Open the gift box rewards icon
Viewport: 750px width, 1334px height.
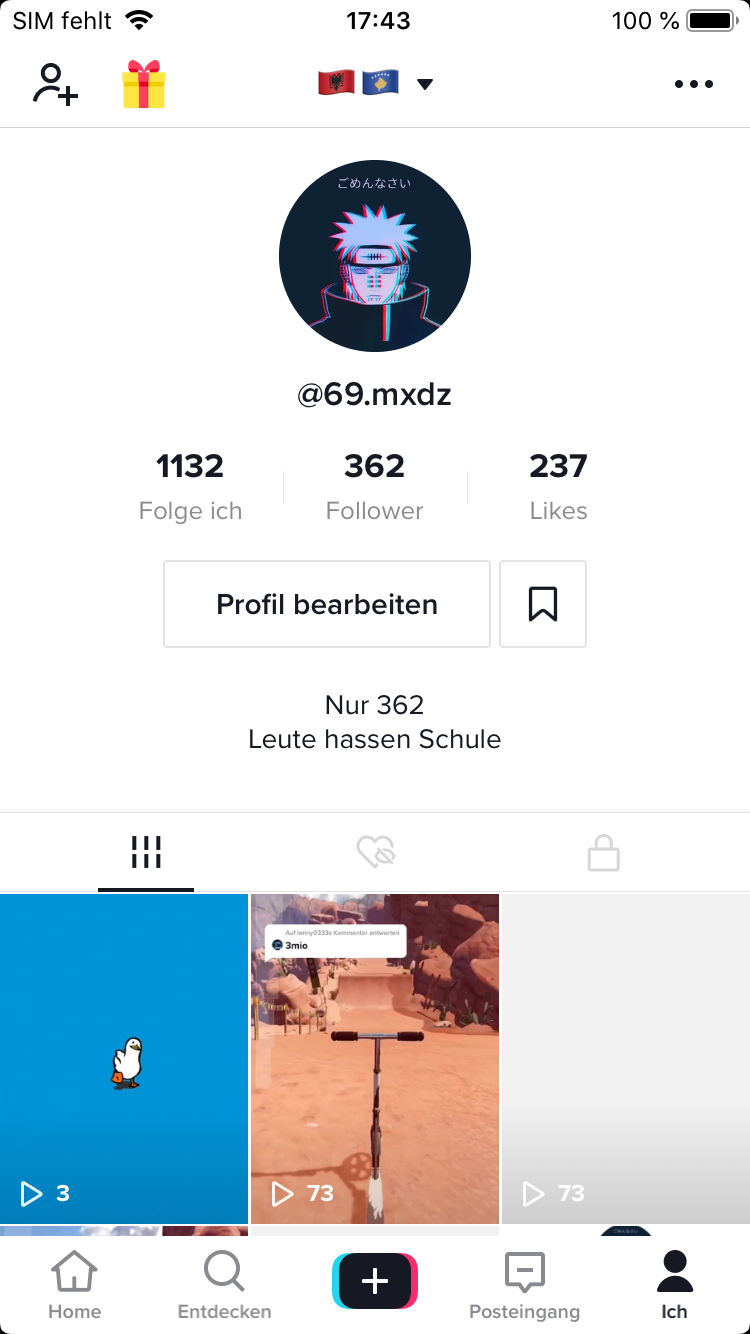click(143, 84)
